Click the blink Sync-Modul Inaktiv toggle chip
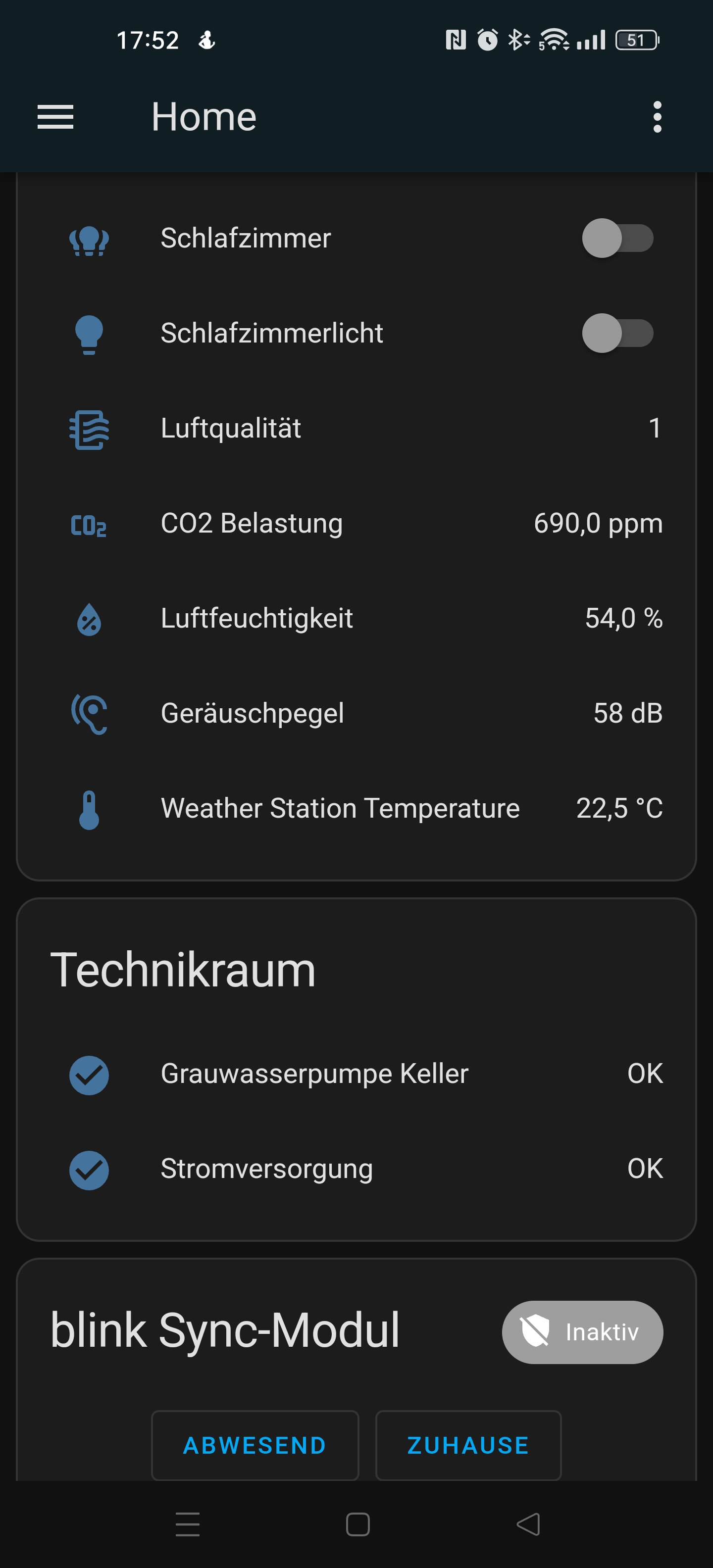 (x=581, y=1331)
